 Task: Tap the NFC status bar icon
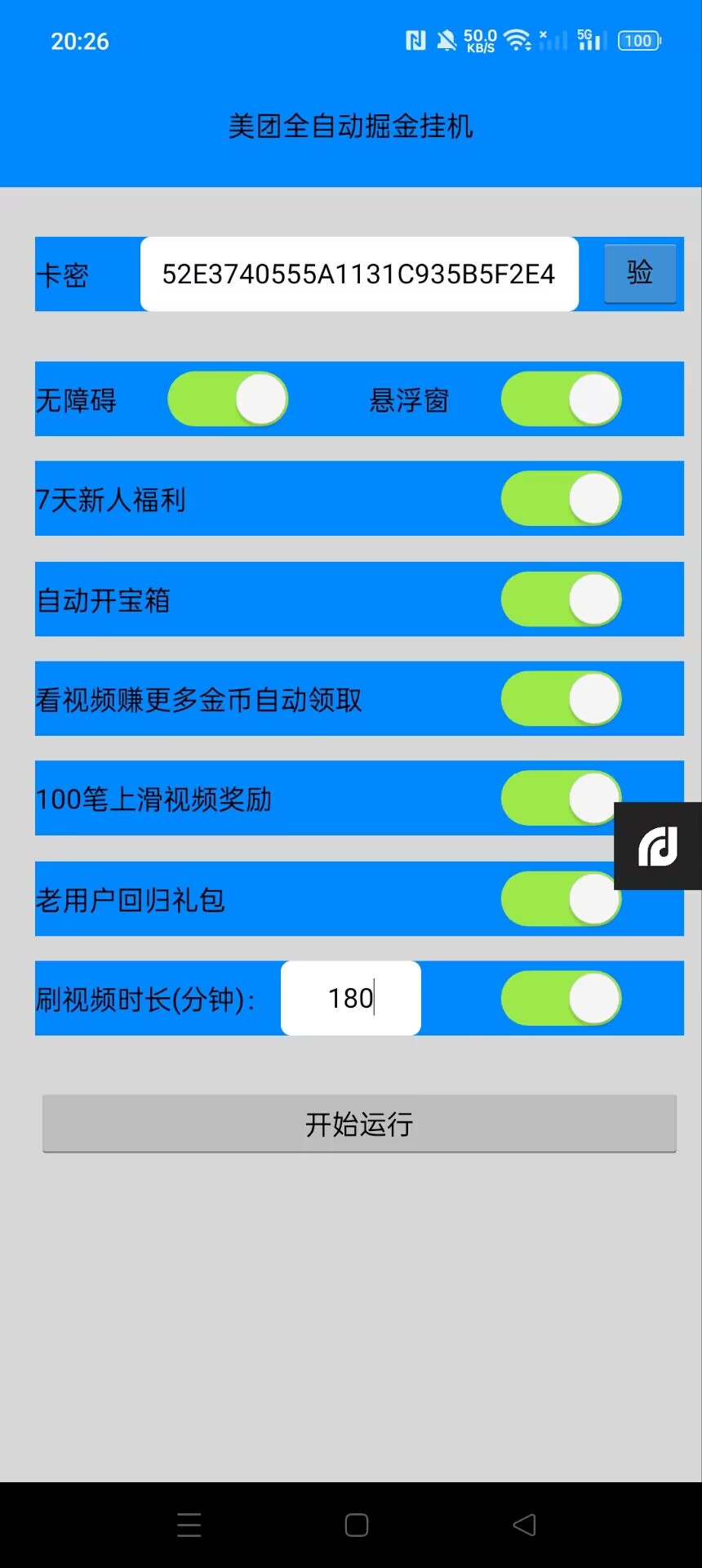click(417, 39)
